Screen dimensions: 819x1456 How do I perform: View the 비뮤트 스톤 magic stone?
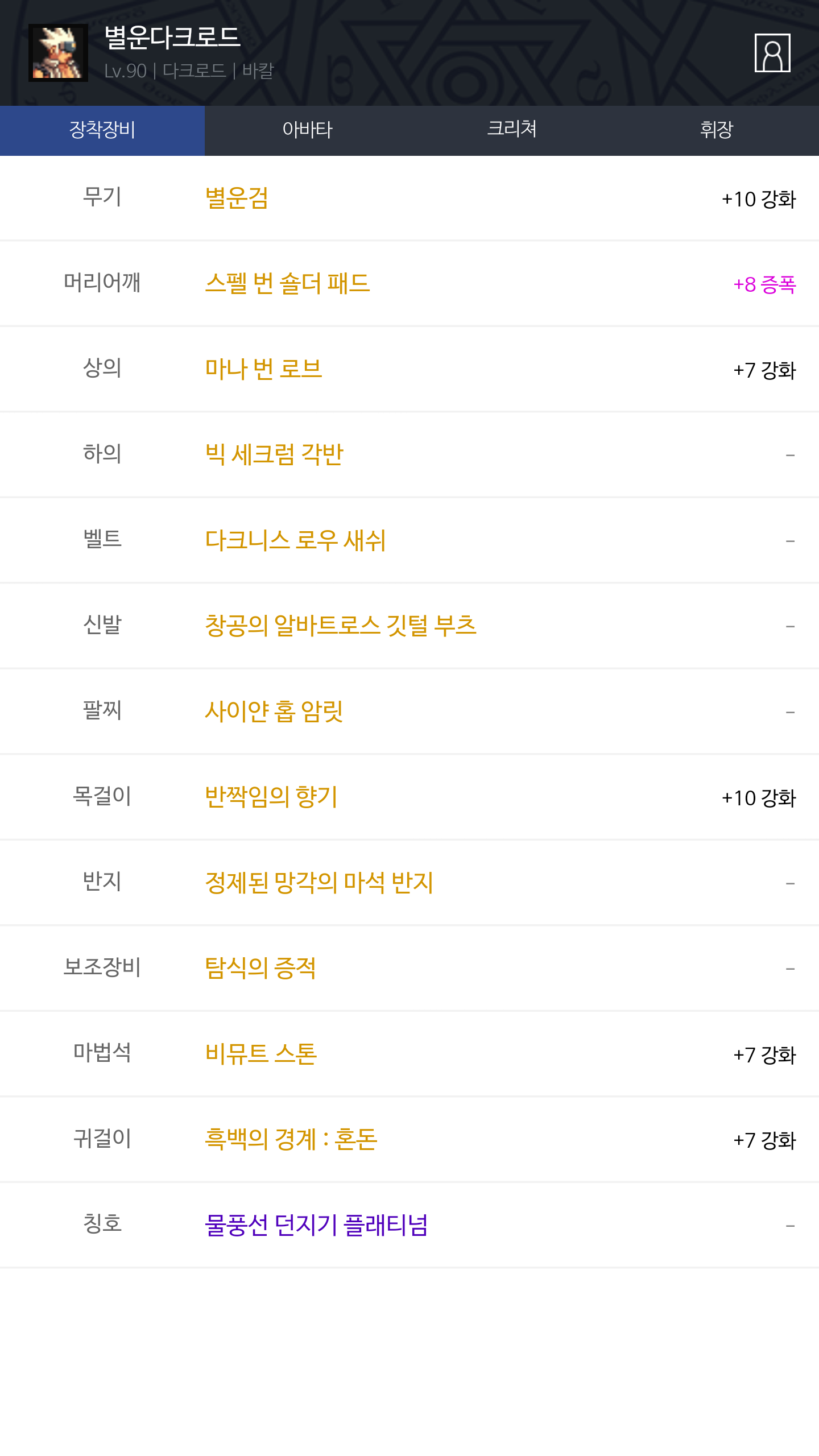[x=261, y=1054]
